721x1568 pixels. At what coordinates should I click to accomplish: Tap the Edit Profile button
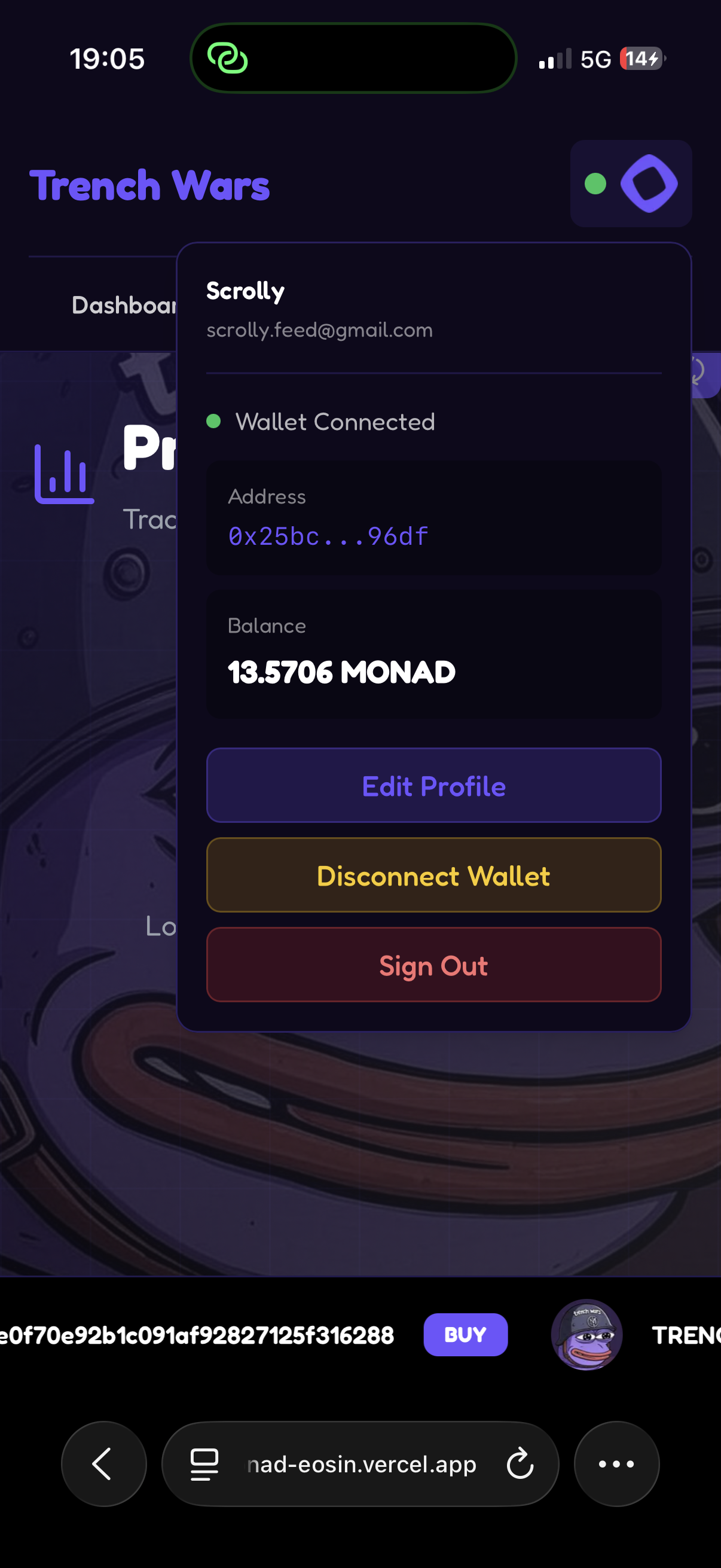tap(433, 785)
